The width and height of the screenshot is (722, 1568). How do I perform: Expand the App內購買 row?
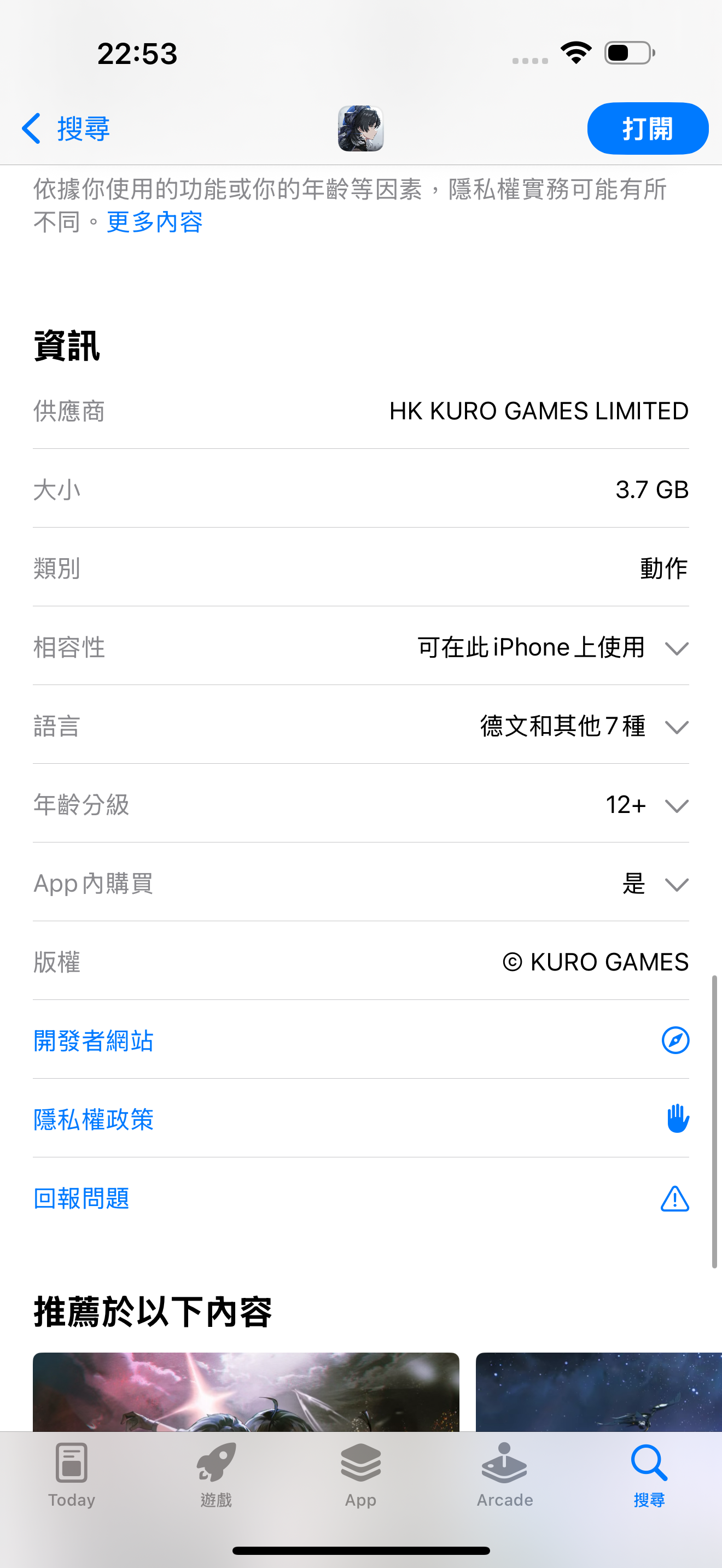(x=677, y=884)
